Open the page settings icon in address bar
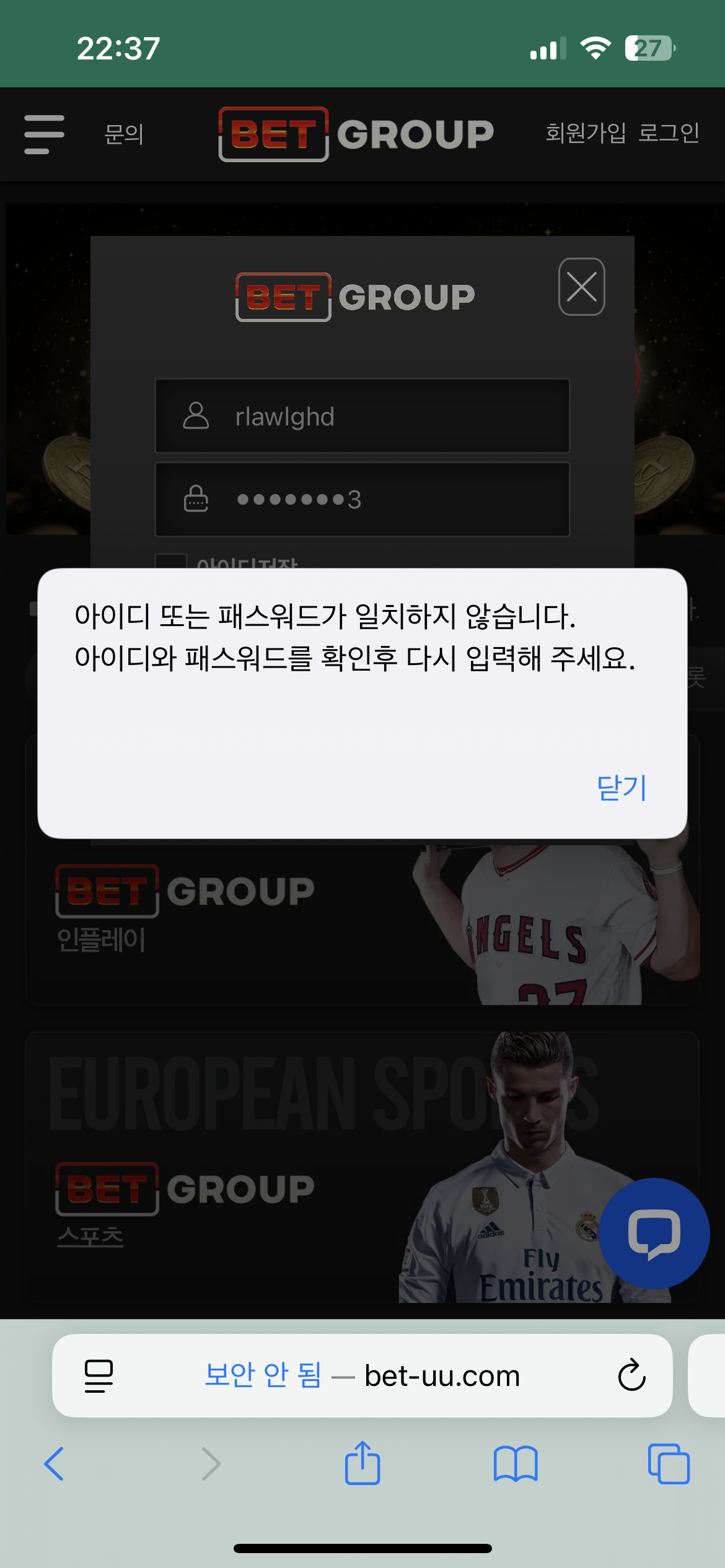The height and width of the screenshot is (1568, 725). [x=99, y=1375]
